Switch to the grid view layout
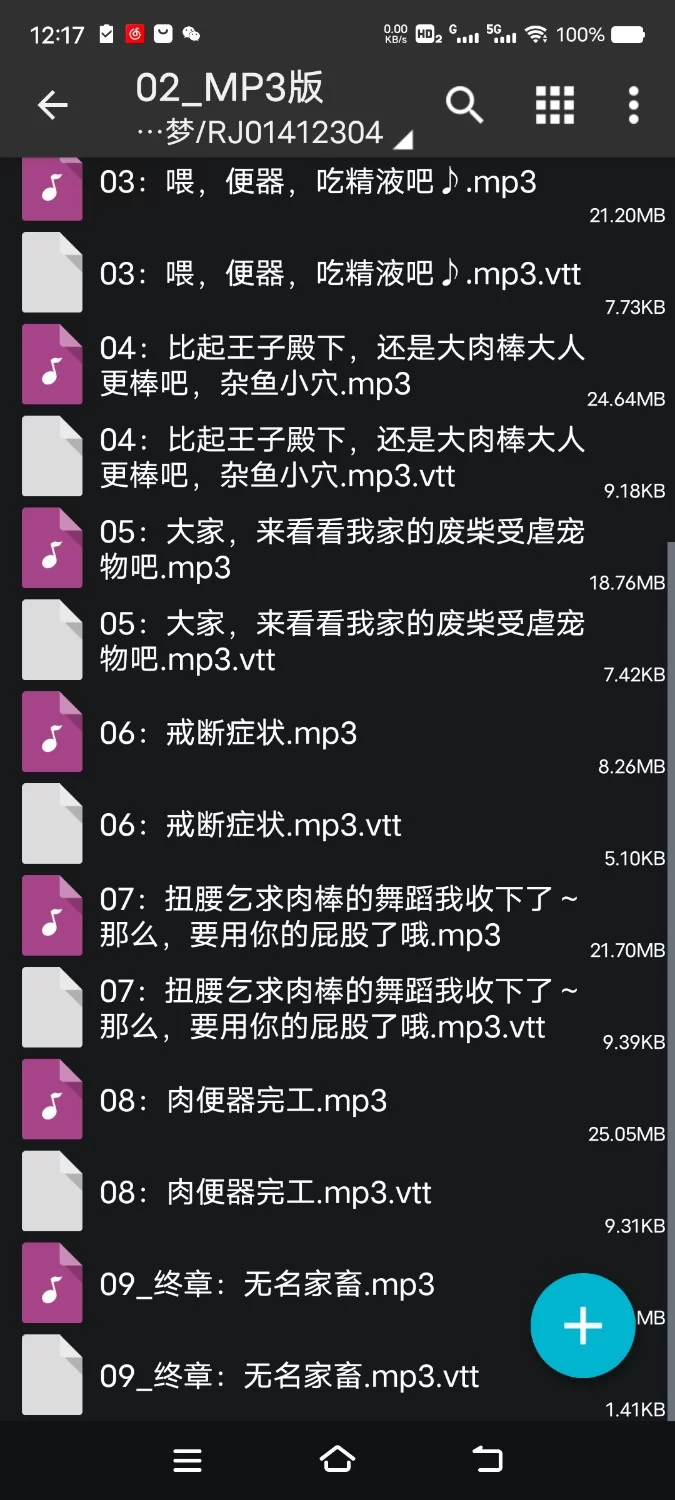The image size is (675, 1500). pos(554,104)
